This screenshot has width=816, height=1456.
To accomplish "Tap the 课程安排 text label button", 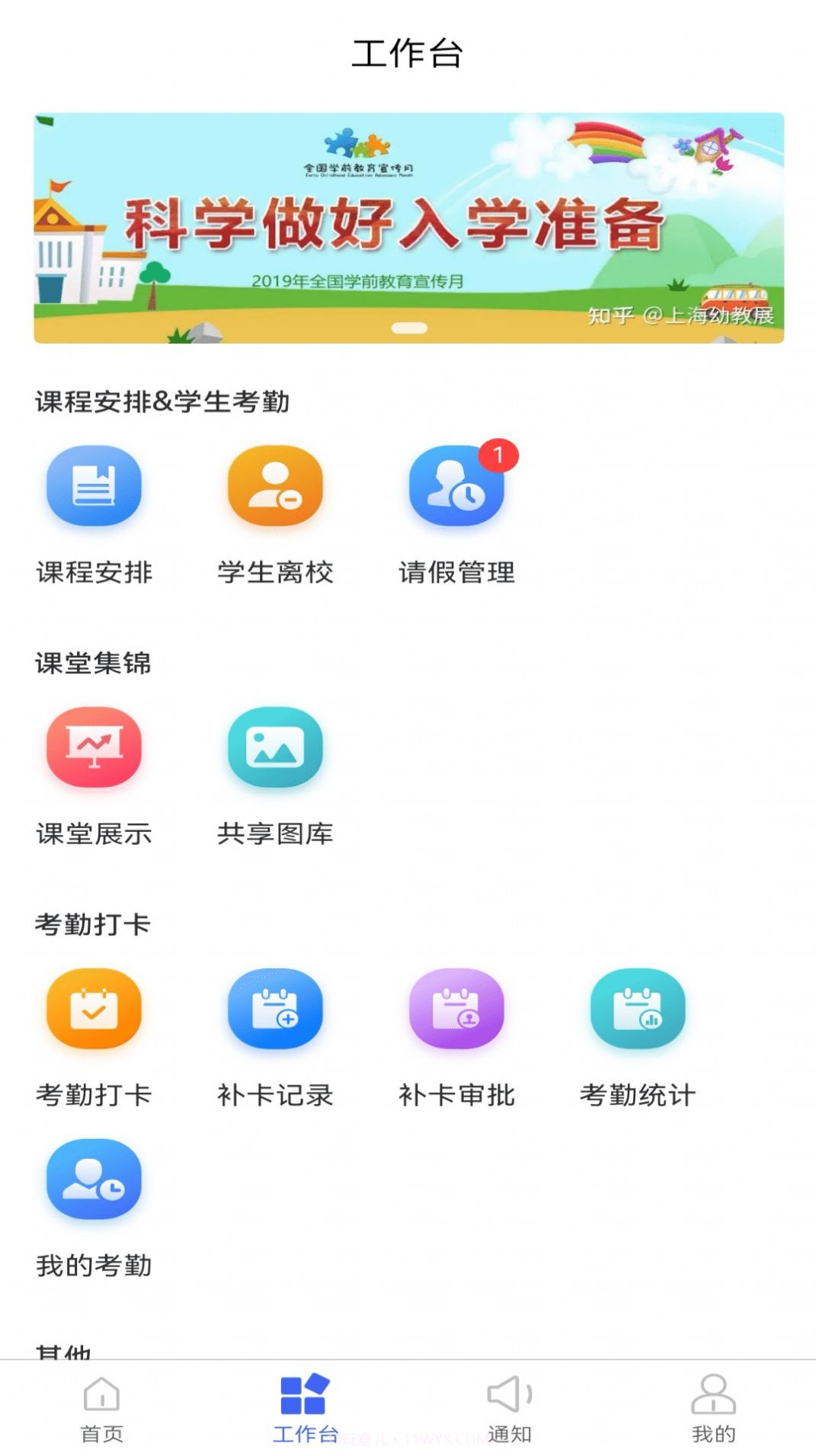I will click(x=93, y=574).
